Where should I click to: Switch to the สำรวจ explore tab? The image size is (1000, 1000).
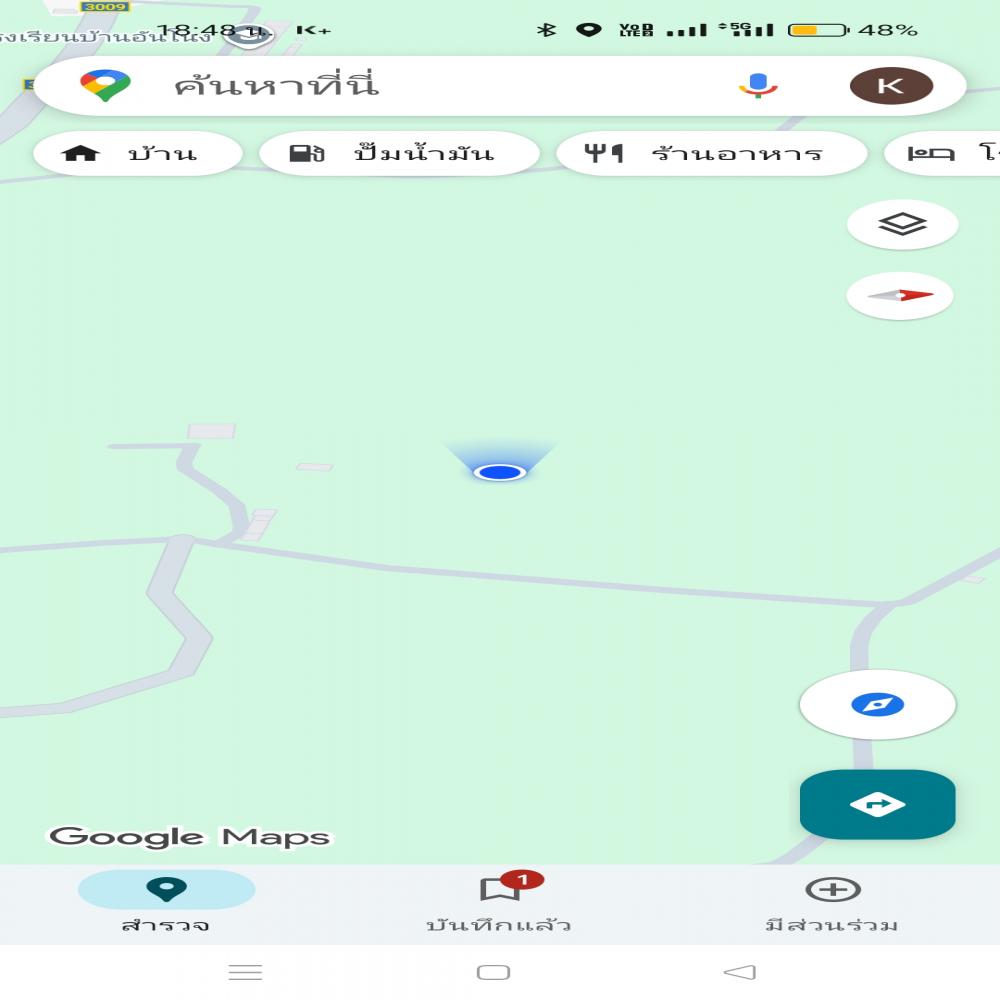[x=166, y=904]
